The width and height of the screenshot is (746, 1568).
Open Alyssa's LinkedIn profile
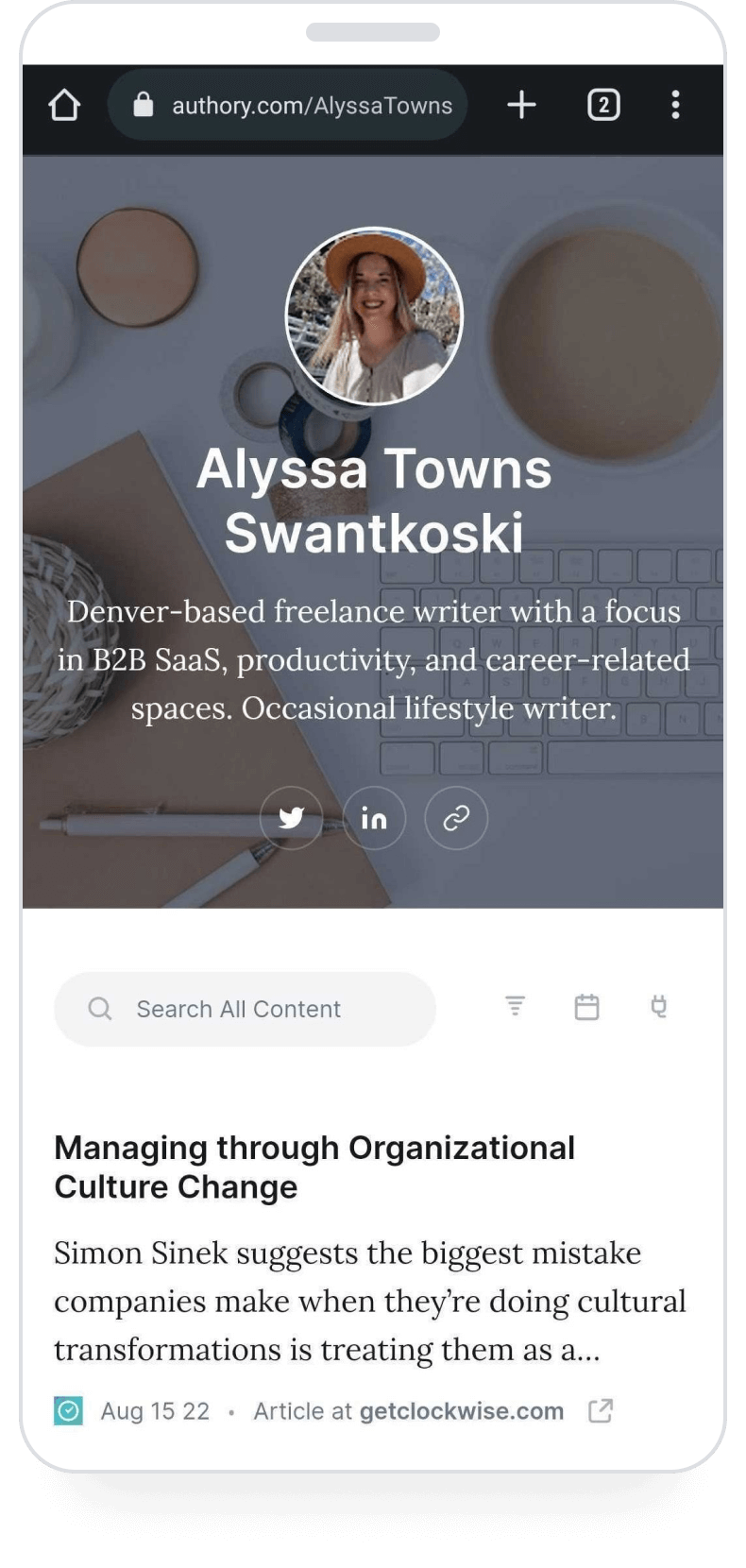374,818
